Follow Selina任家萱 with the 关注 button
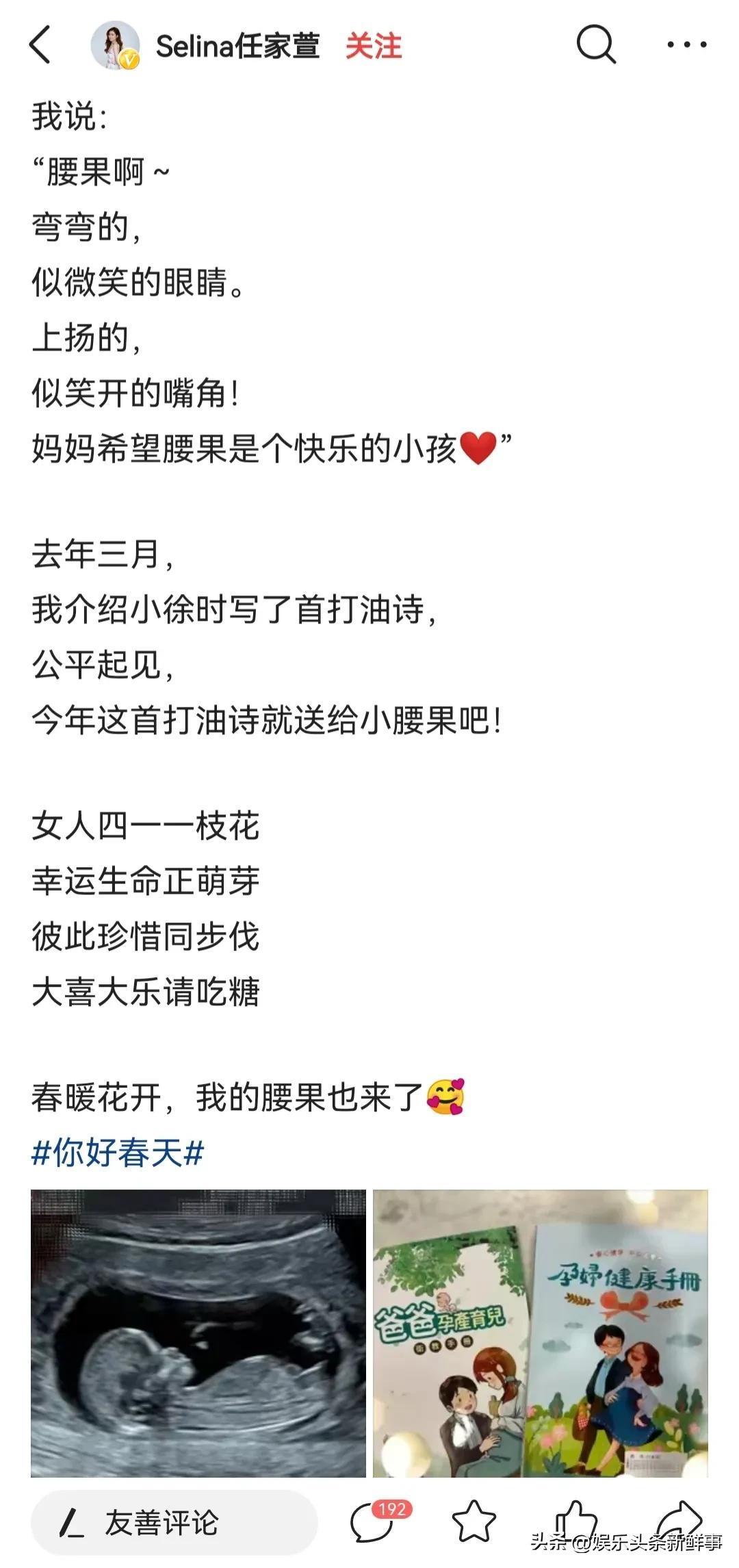Screen dimensions: 739x1568 point(373,46)
